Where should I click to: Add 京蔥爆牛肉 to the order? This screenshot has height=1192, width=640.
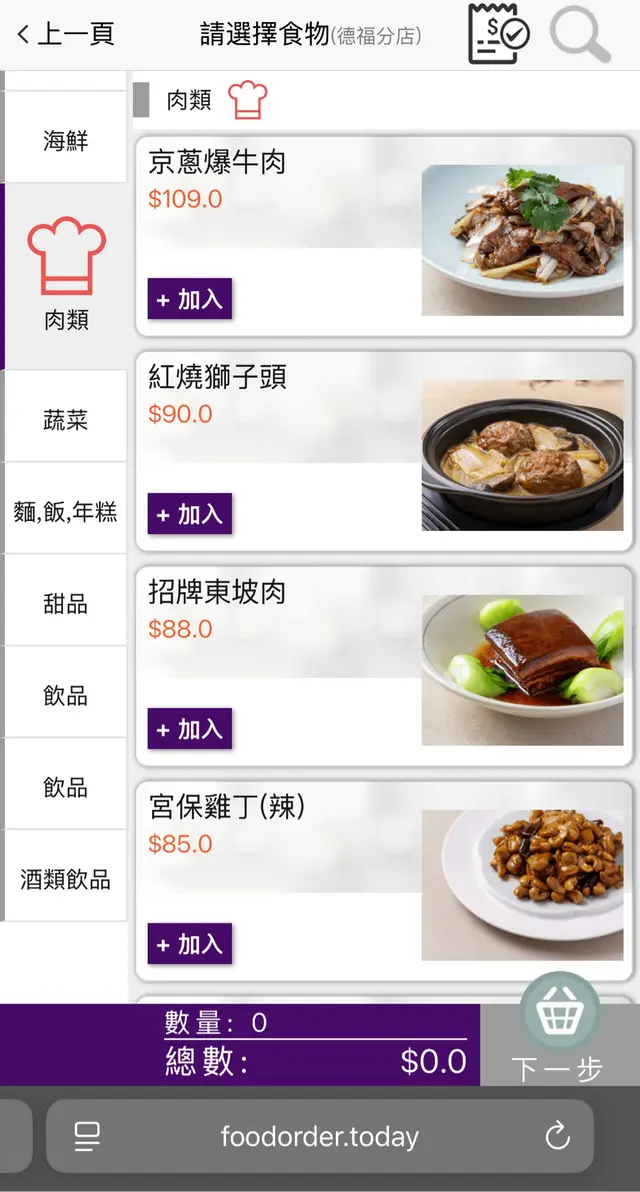[190, 299]
